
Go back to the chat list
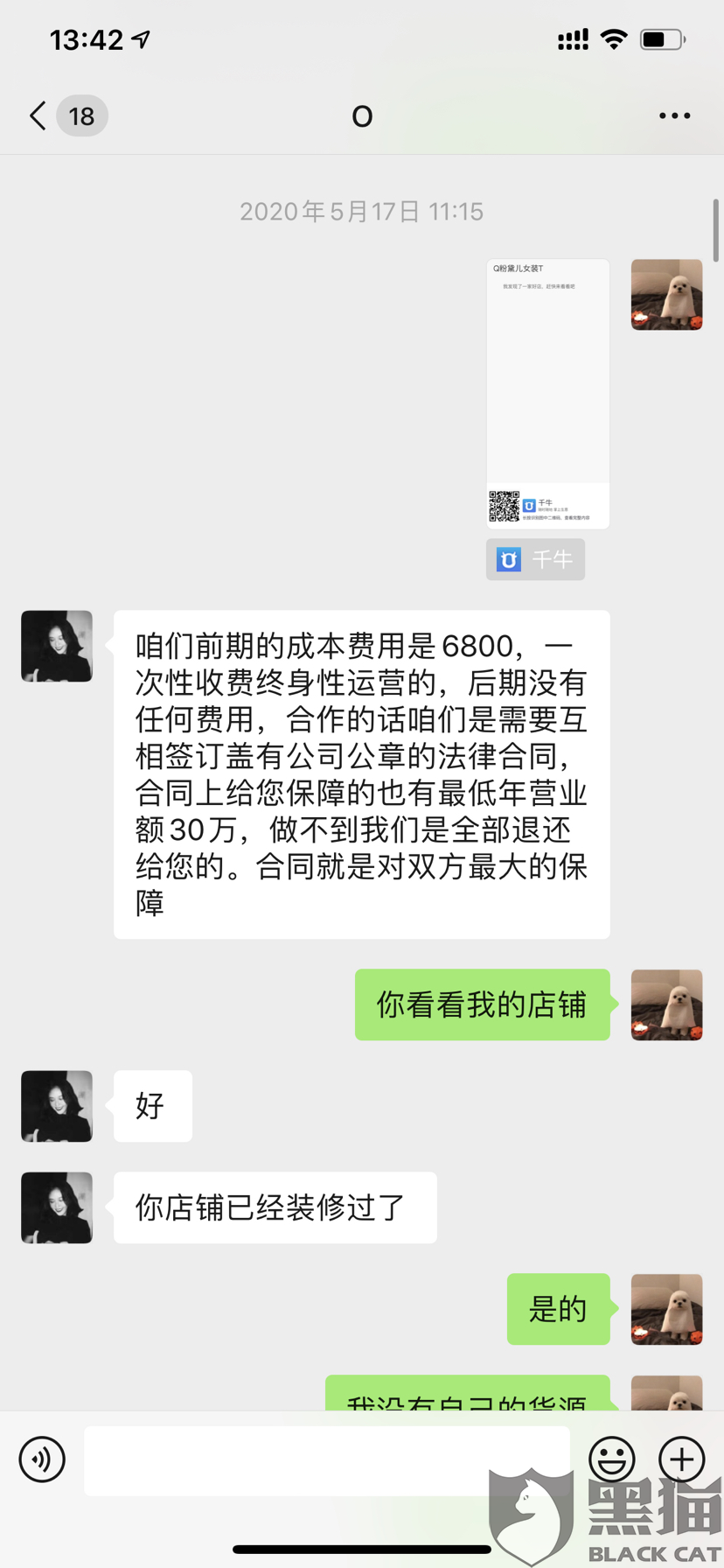click(38, 115)
